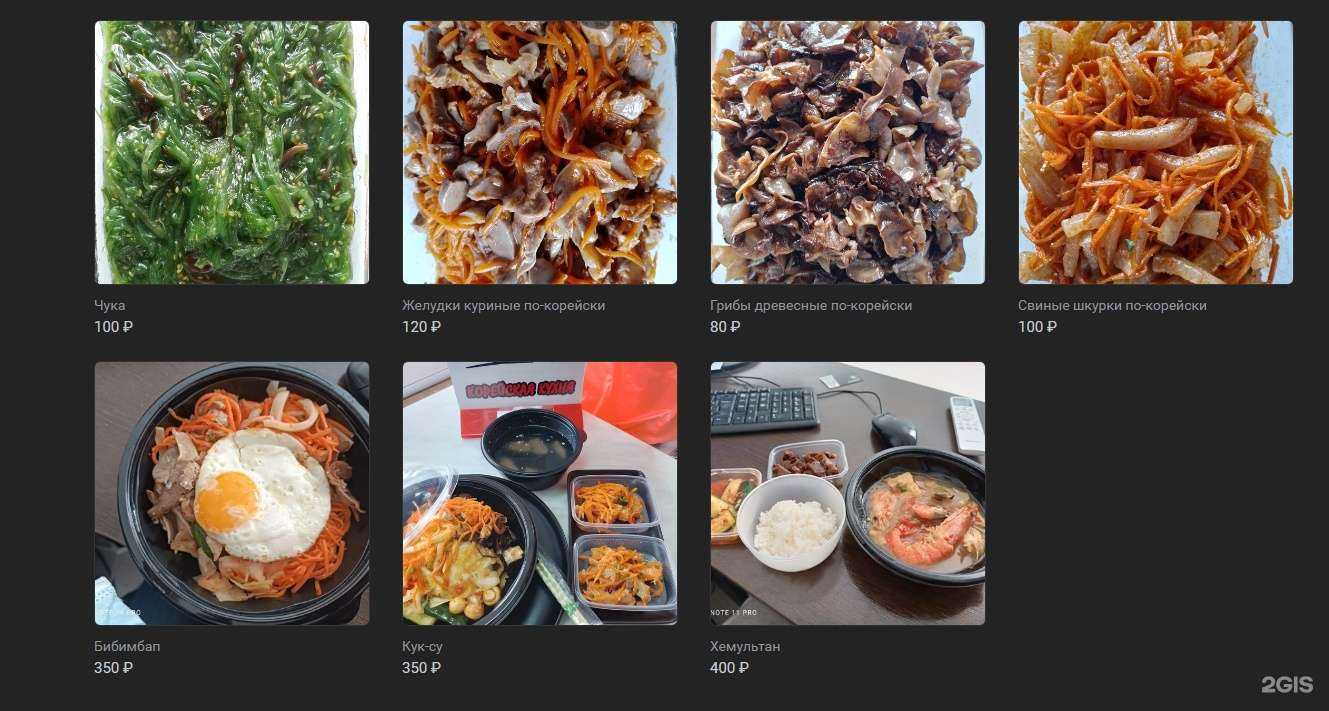Select the Хемультан soup card
The width and height of the screenshot is (1329, 711).
[847, 493]
